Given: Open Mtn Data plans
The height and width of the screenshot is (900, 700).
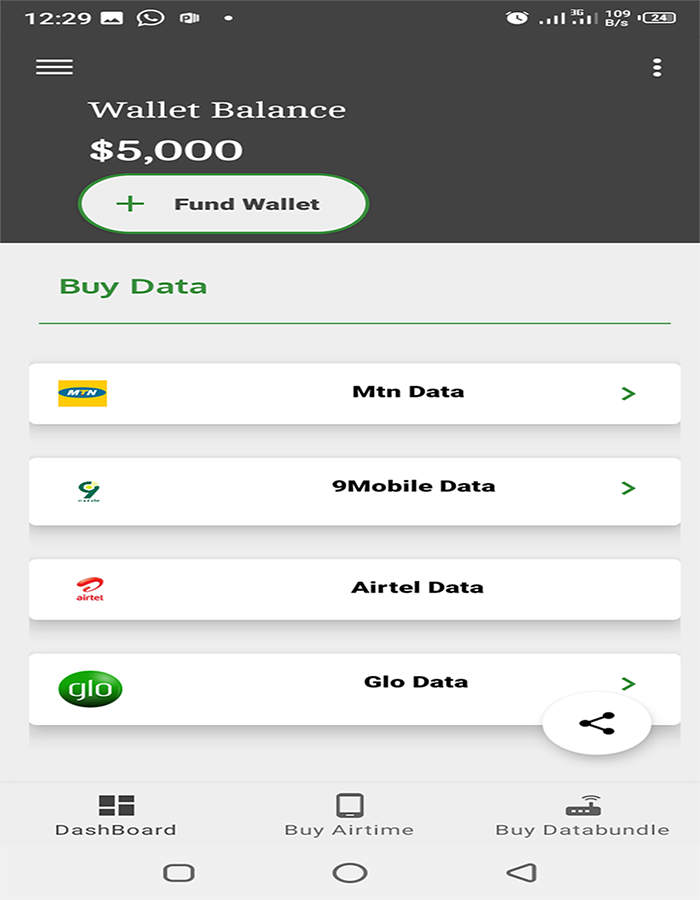Looking at the screenshot, I should (x=354, y=393).
